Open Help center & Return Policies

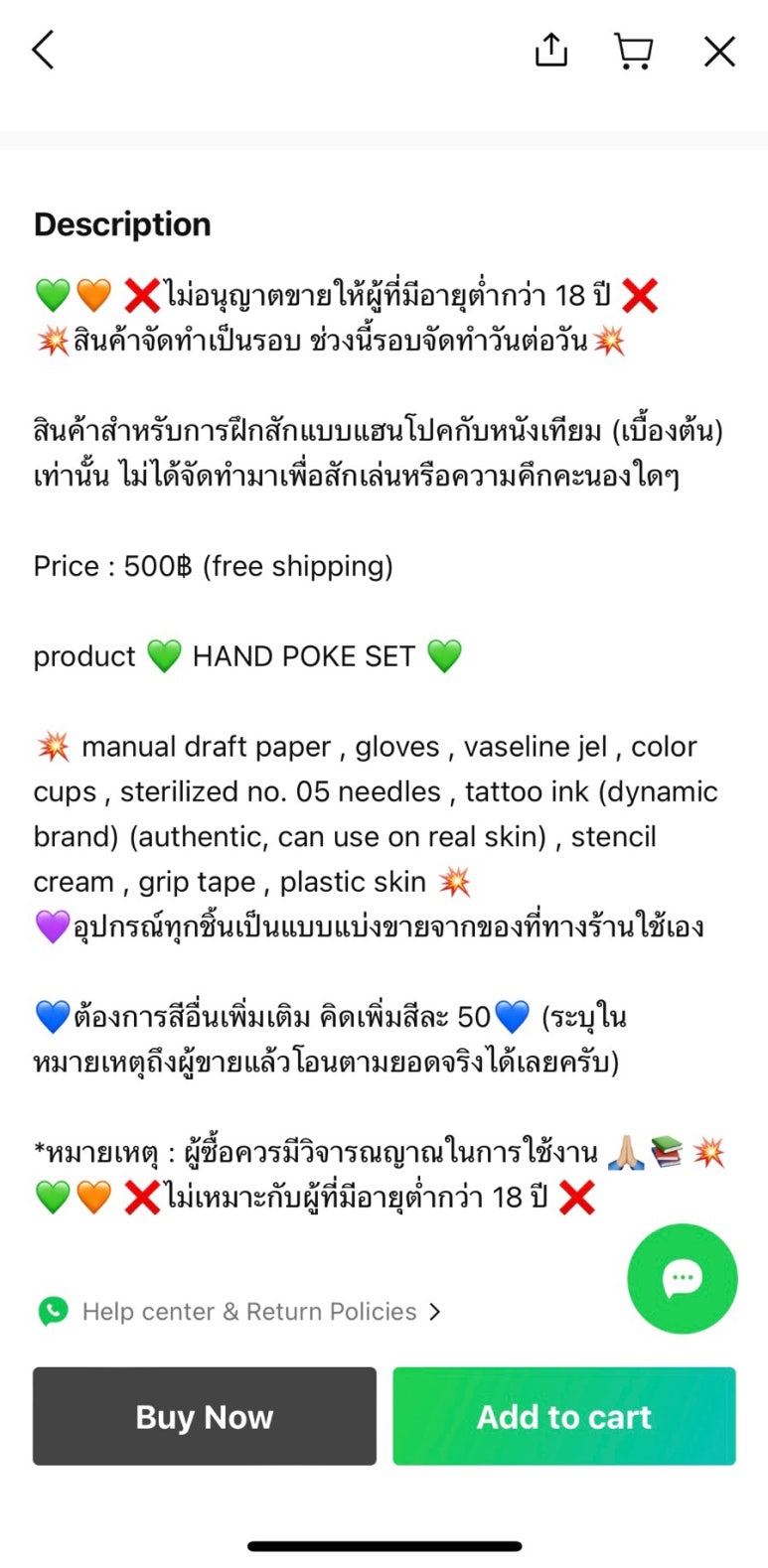point(248,1312)
